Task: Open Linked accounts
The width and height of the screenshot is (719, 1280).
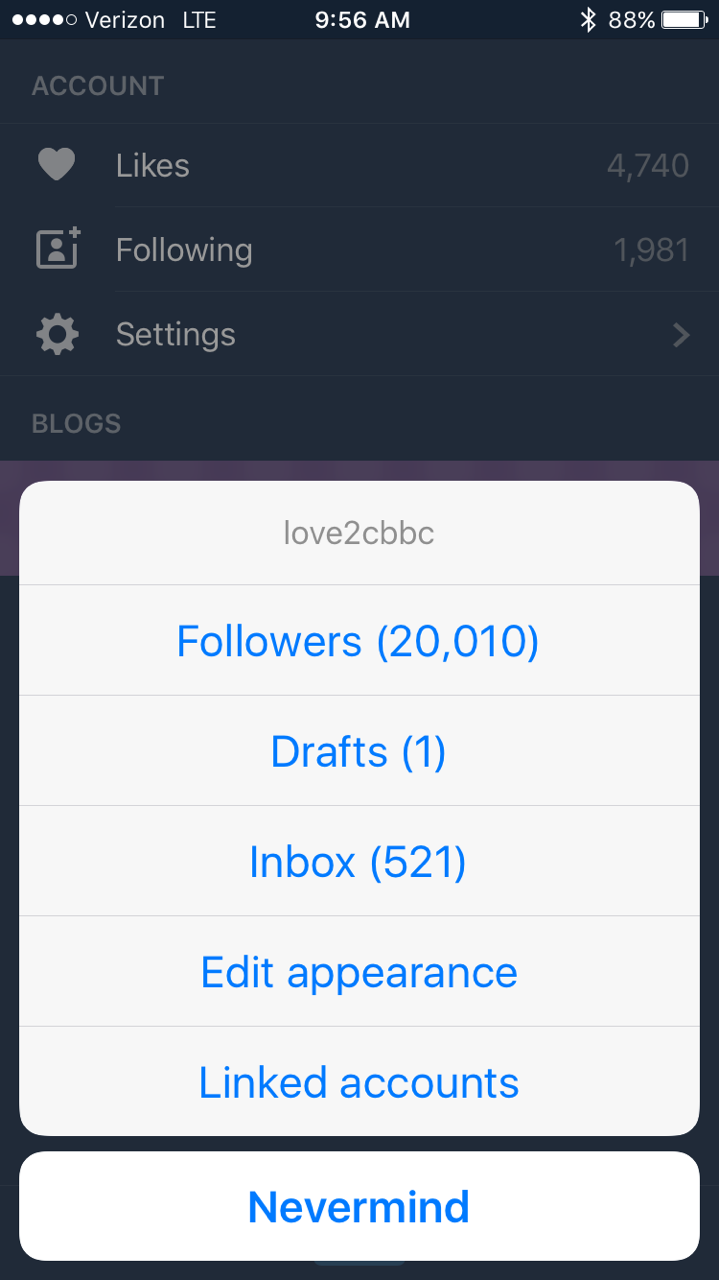Action: point(359,1082)
